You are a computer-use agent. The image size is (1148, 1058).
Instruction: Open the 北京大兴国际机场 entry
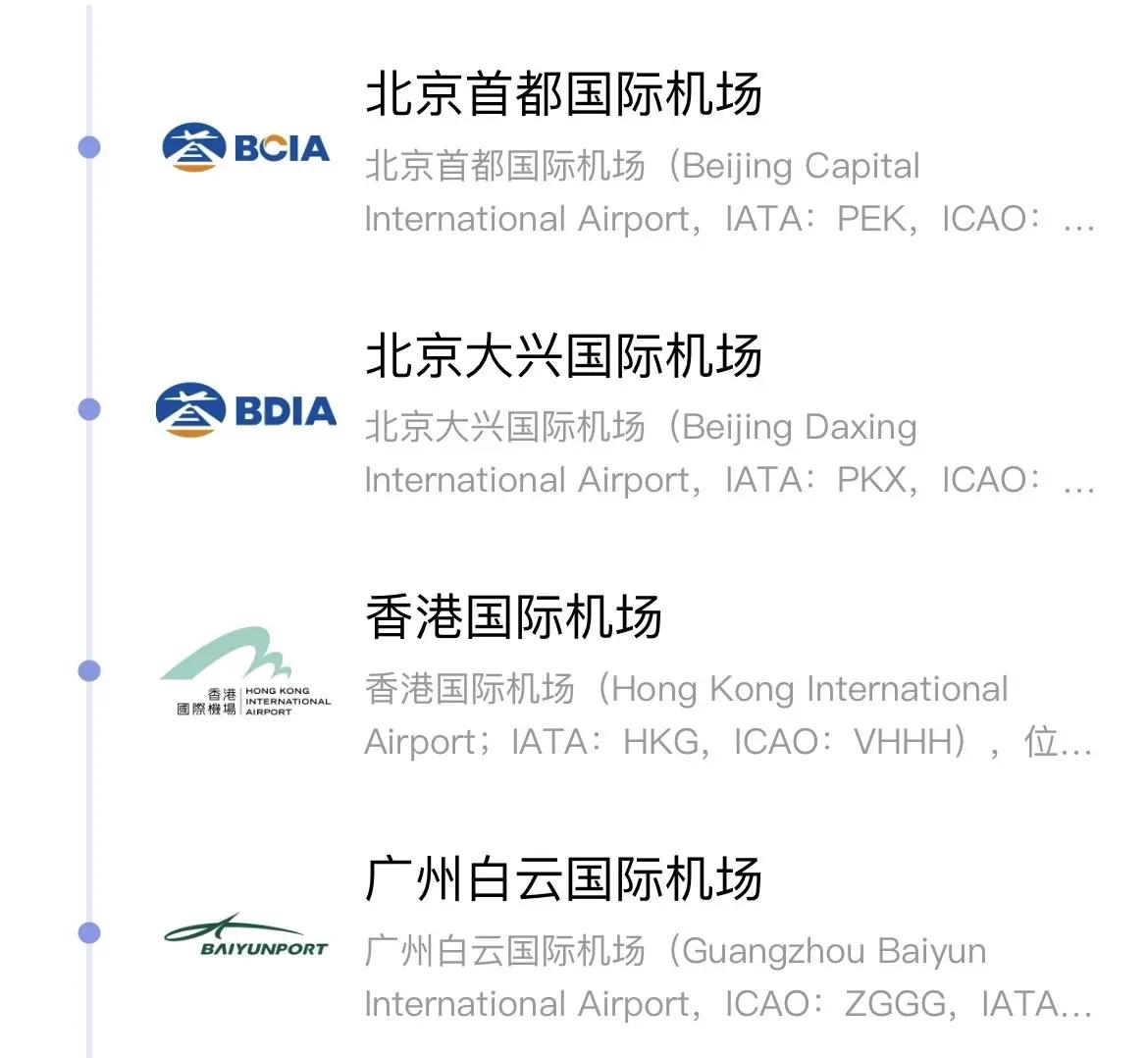click(x=563, y=357)
